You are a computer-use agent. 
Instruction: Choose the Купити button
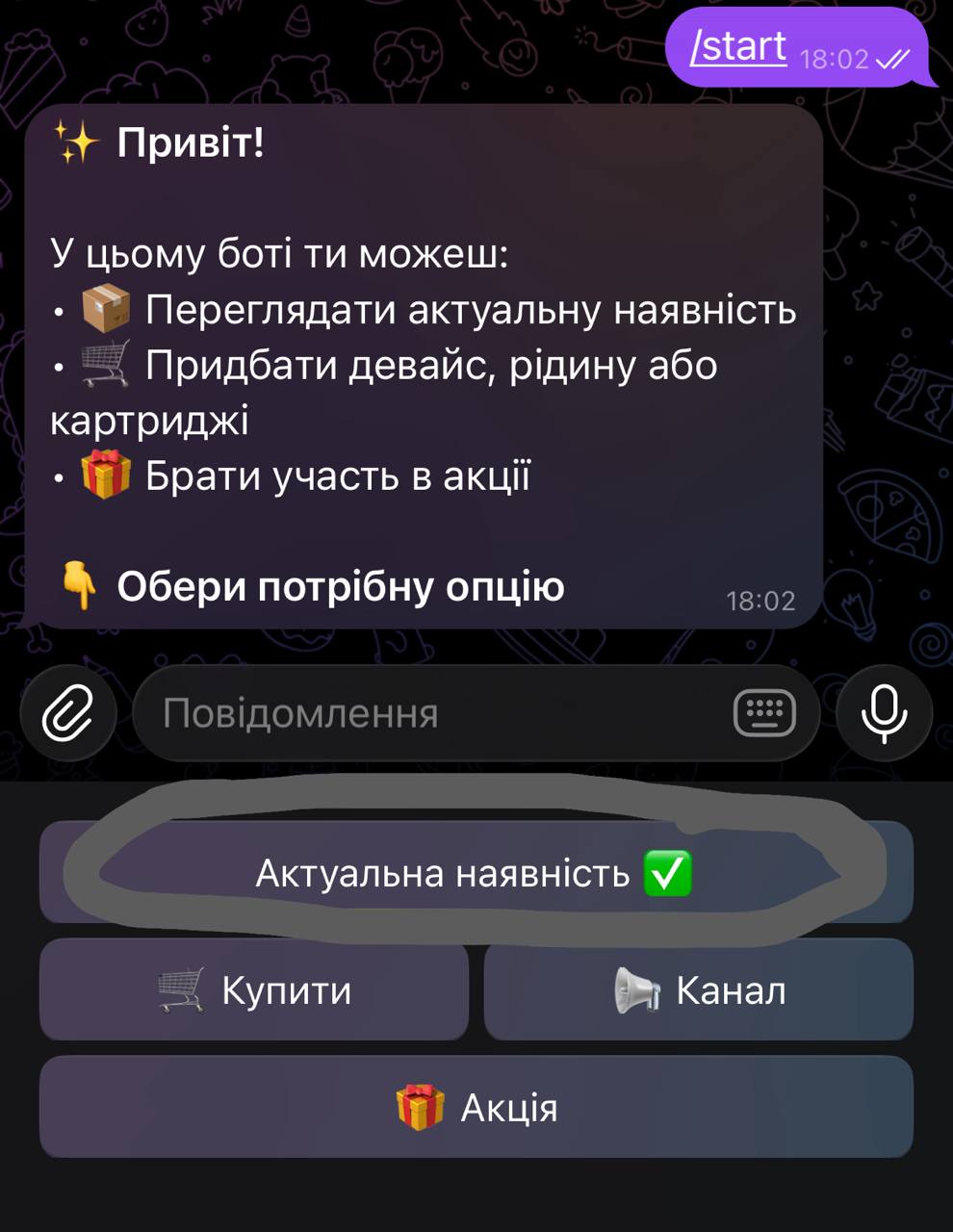point(254,989)
